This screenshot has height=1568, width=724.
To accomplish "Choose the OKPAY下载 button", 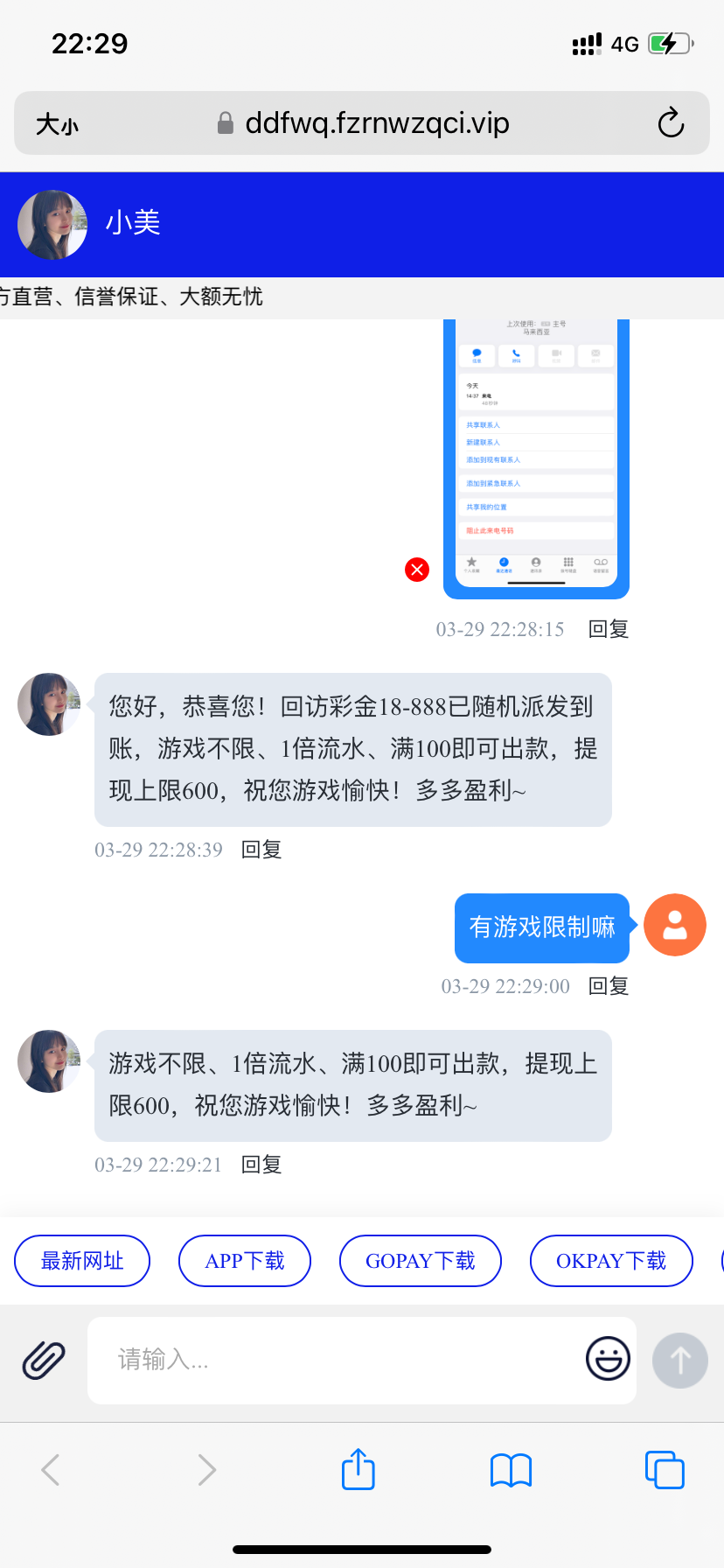I will (x=611, y=1261).
